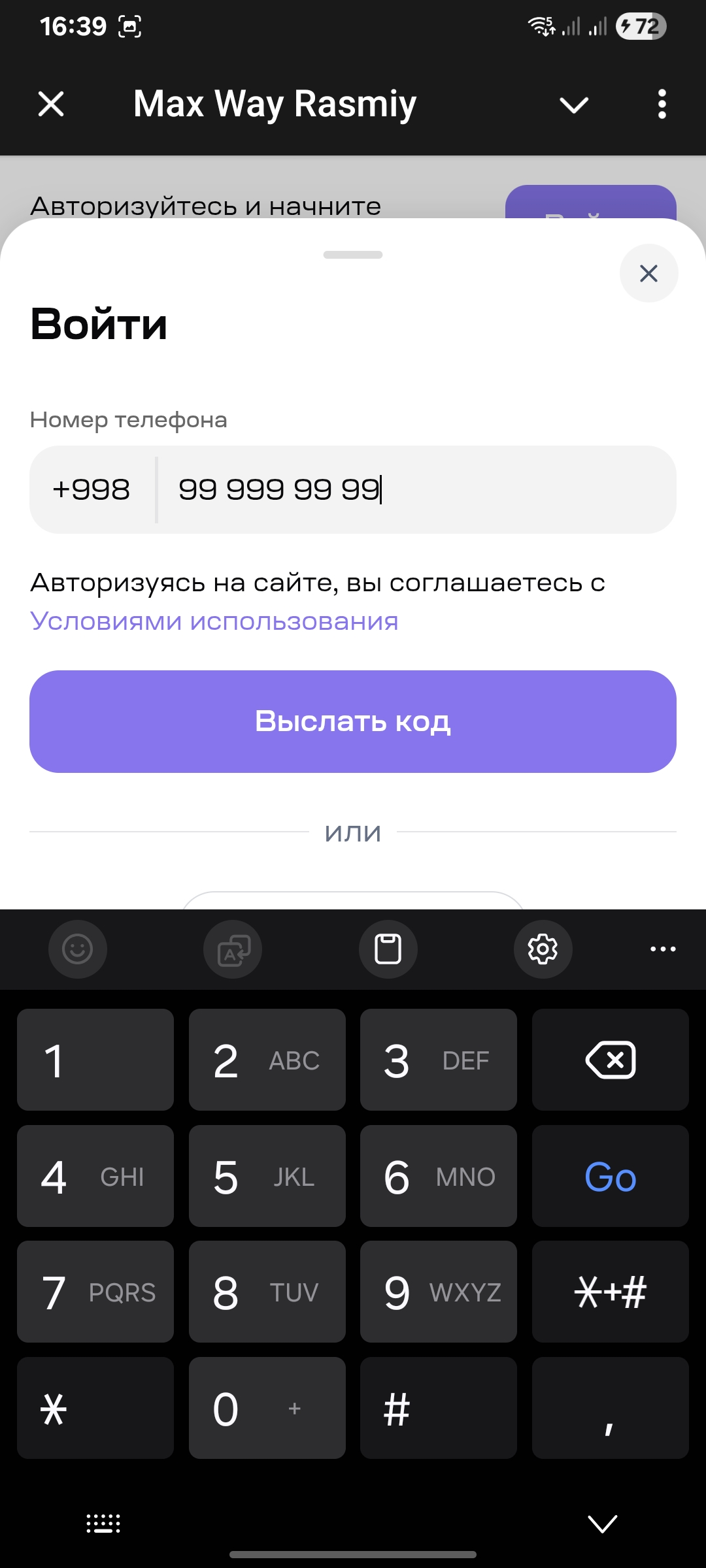Dismiss the Войти login sheet

648,273
